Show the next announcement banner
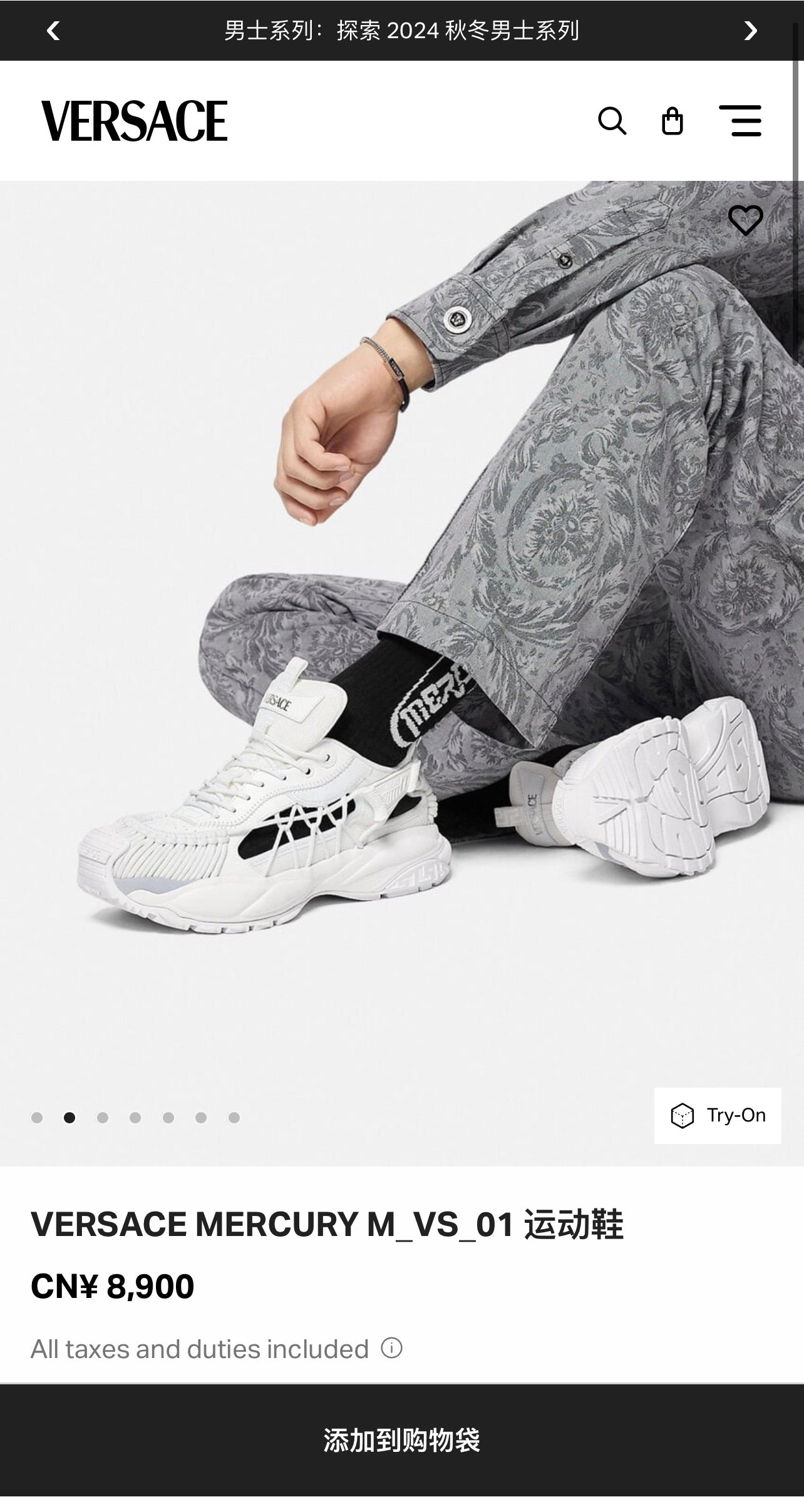This screenshot has height=1512, width=804. pos(750,31)
